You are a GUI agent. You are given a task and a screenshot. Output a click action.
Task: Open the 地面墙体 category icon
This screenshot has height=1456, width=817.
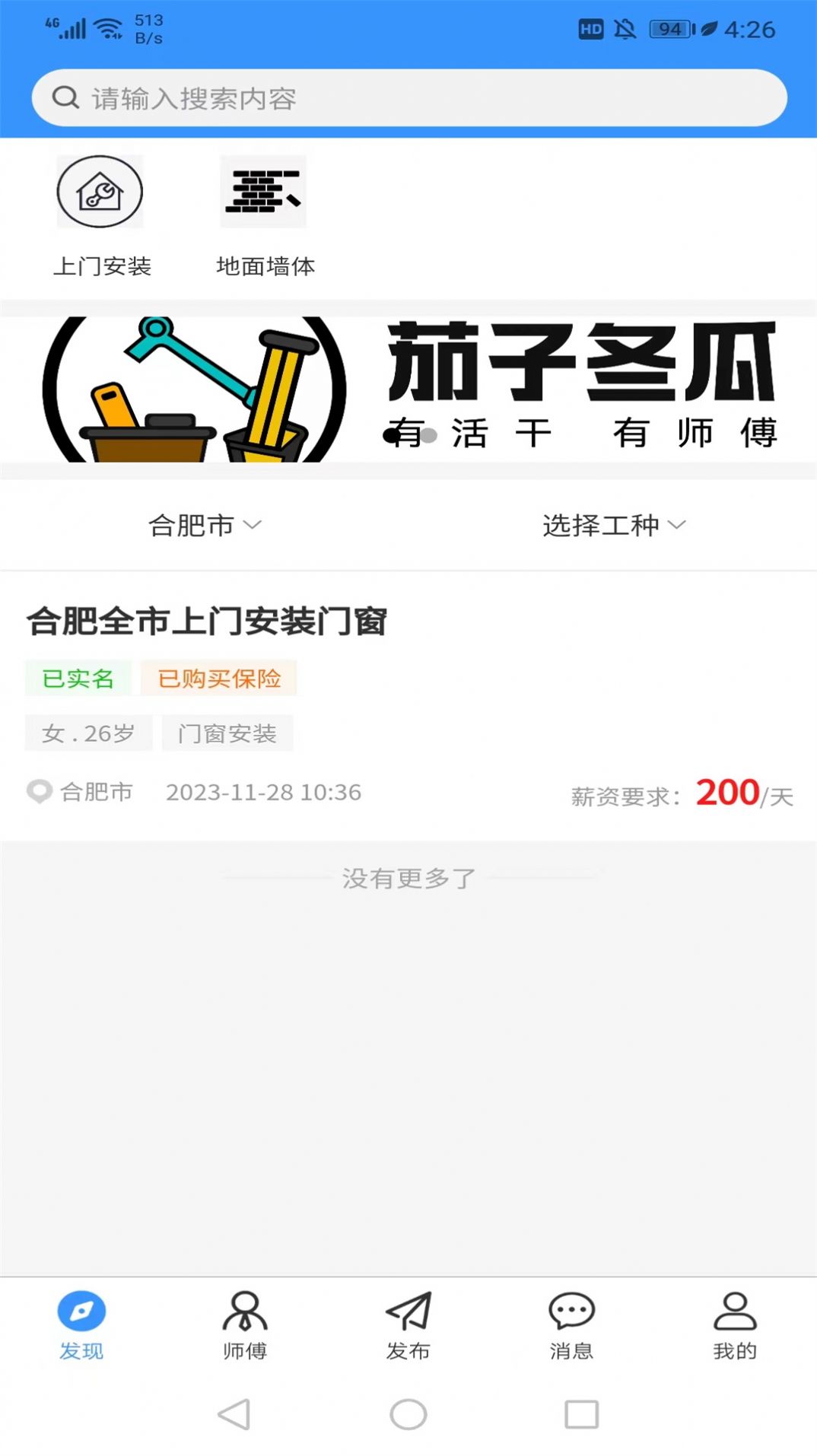tap(264, 192)
